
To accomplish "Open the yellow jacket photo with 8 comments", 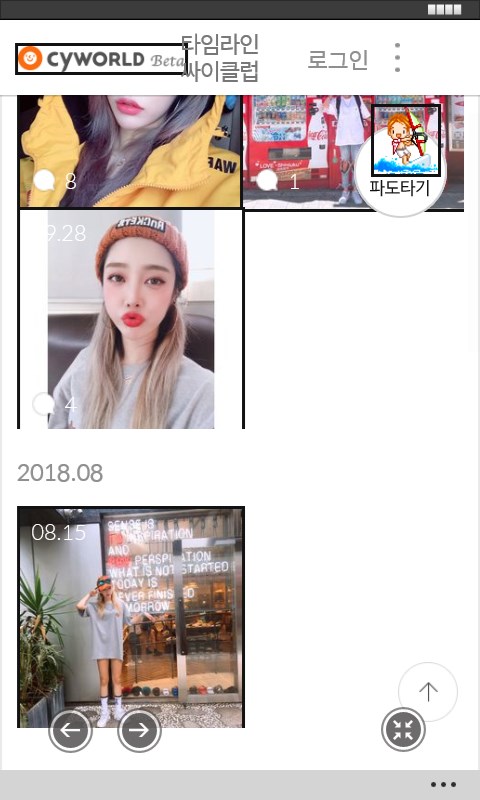I will (x=130, y=151).
